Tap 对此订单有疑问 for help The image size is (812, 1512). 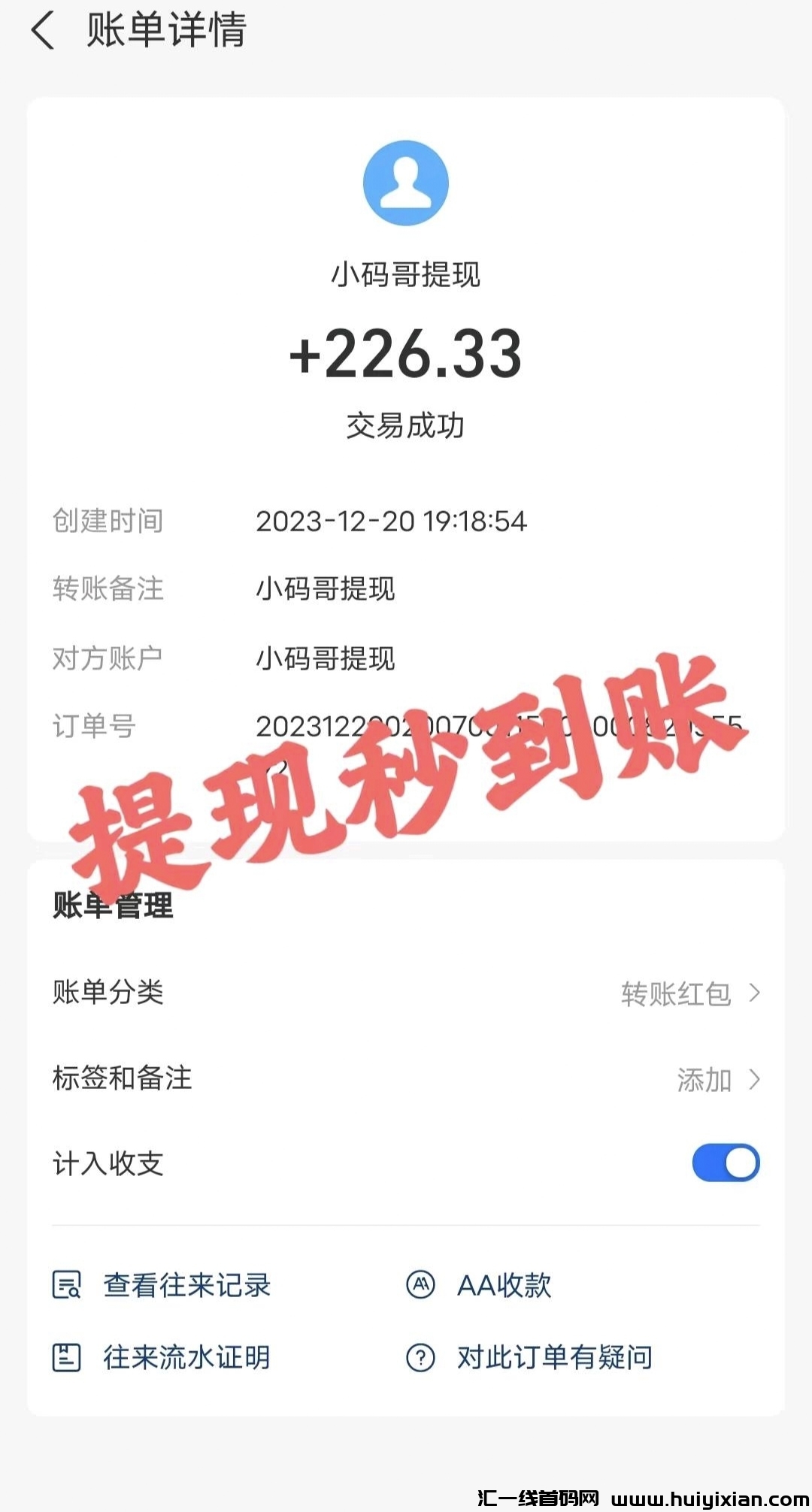[x=529, y=1357]
